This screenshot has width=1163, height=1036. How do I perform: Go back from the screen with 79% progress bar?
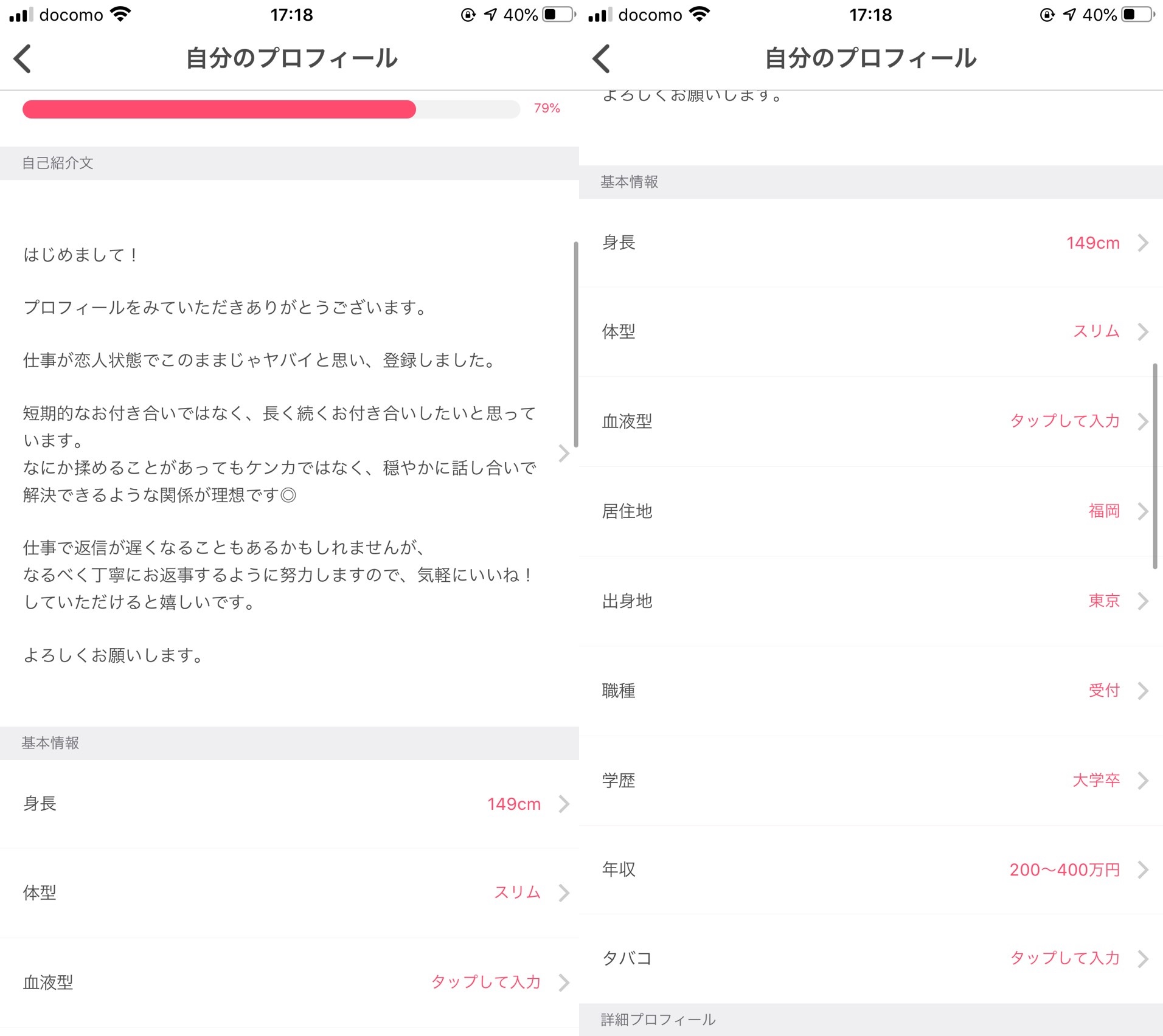(23, 59)
